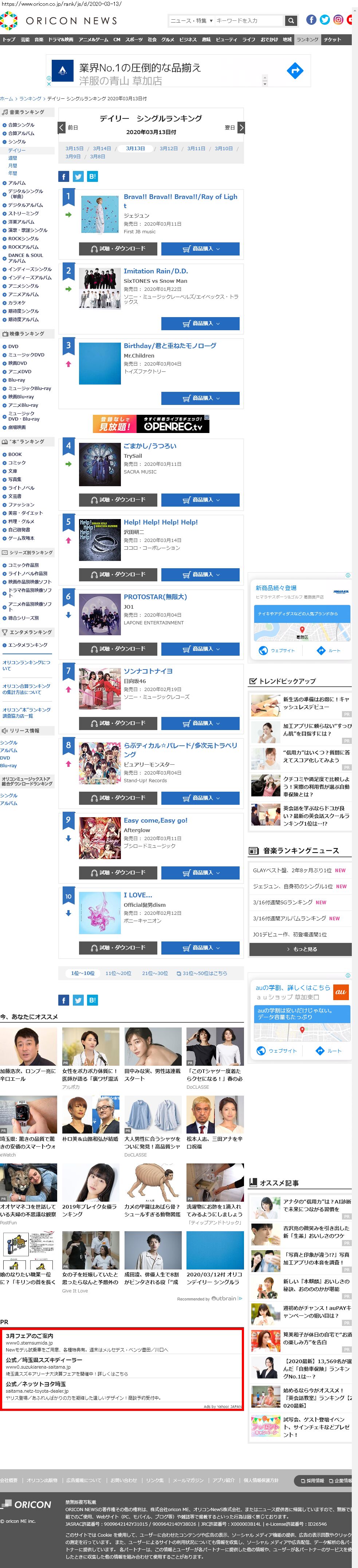Image resolution: width=358 pixels, height=1568 pixels.
Task: Tap 商品購入 for Imitation Rain/D.D.
Action: pyautogui.click(x=200, y=323)
